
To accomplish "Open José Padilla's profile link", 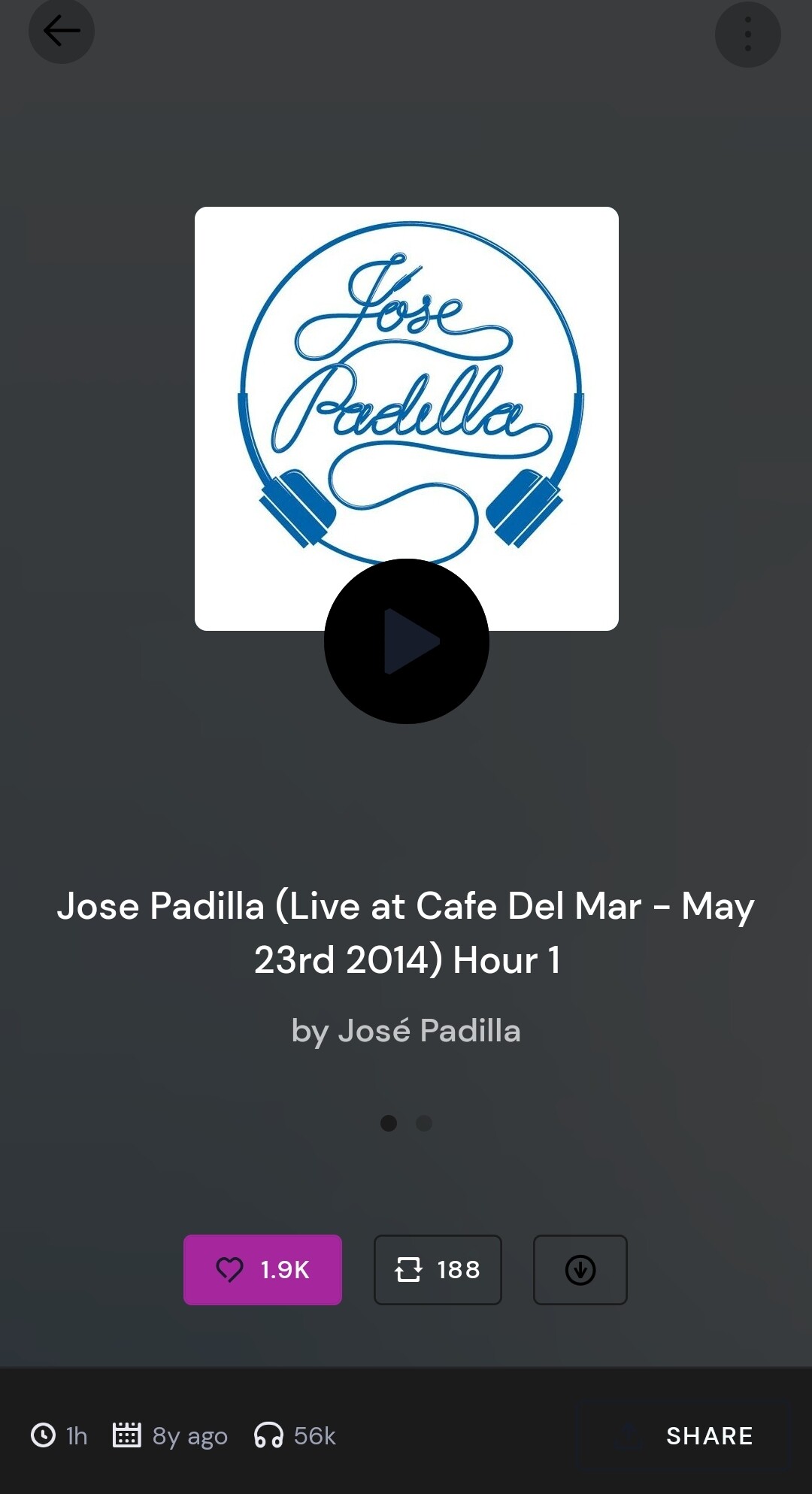I will (x=406, y=1031).
